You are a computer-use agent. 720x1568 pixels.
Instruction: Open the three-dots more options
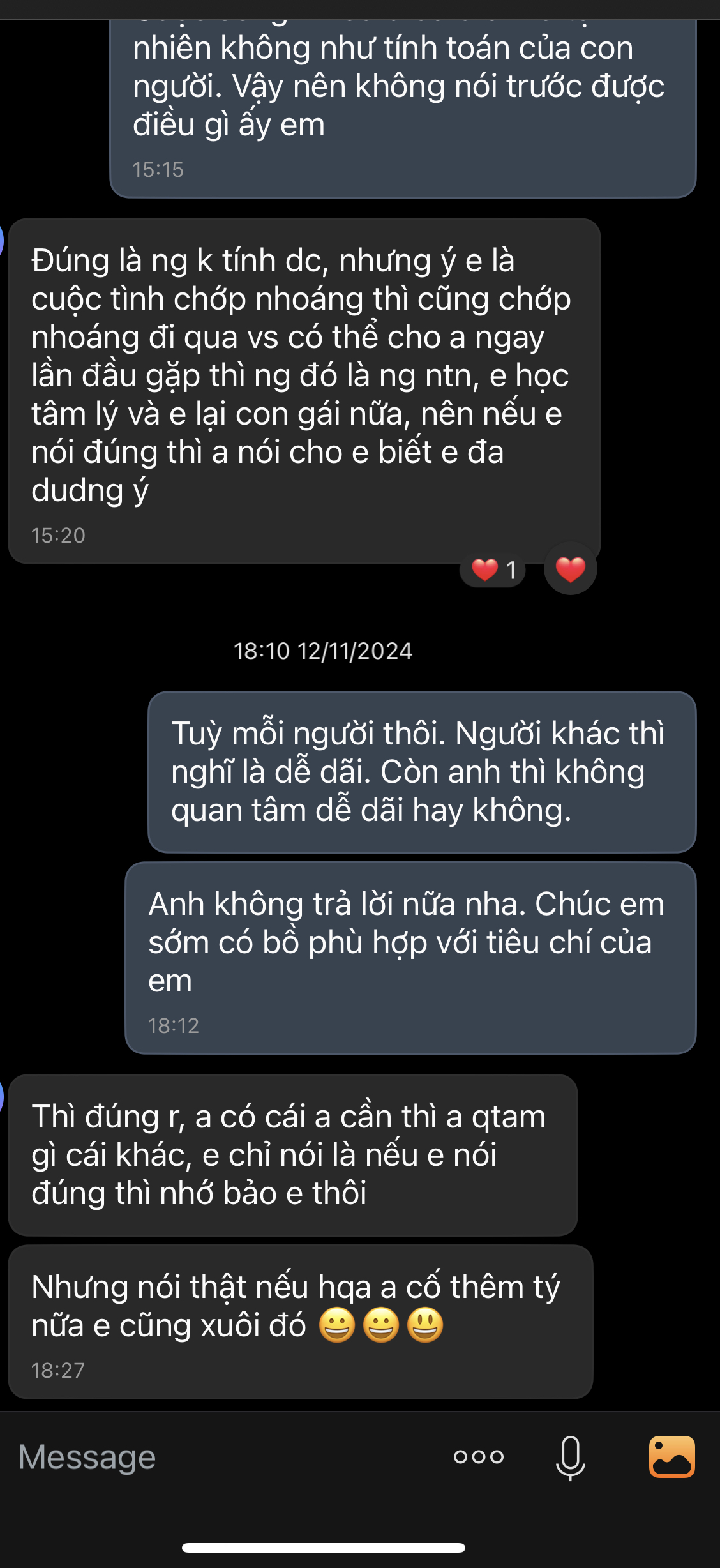click(x=479, y=1457)
